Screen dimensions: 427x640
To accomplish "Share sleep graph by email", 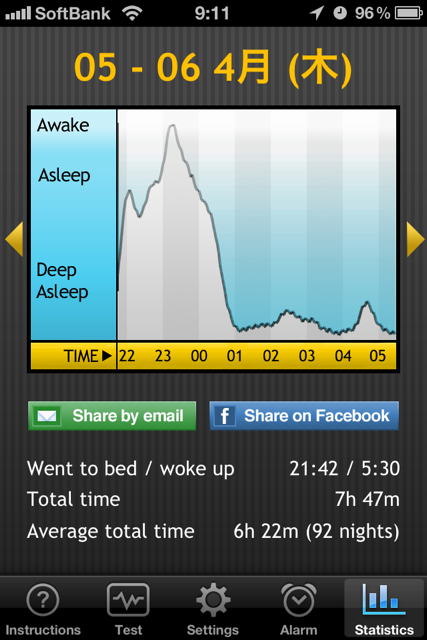I will pyautogui.click(x=112, y=416).
